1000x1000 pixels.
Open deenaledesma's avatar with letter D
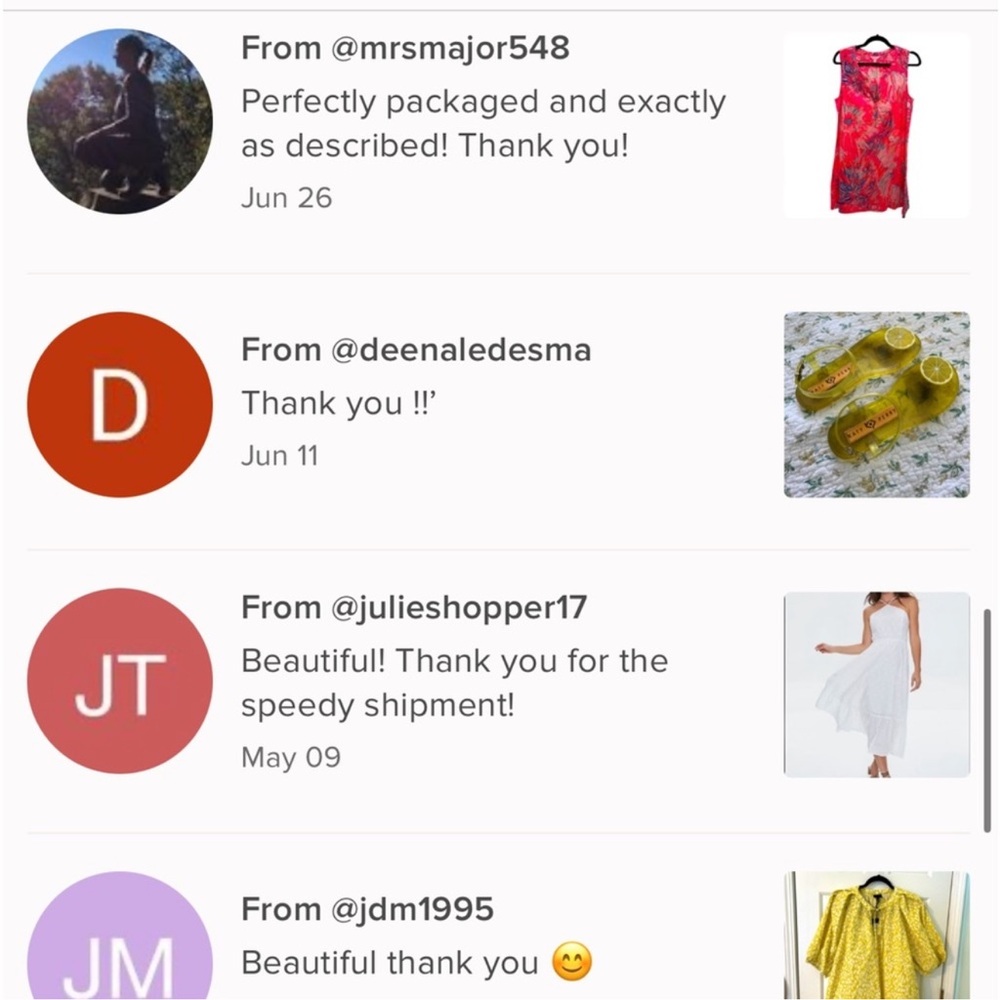click(119, 404)
